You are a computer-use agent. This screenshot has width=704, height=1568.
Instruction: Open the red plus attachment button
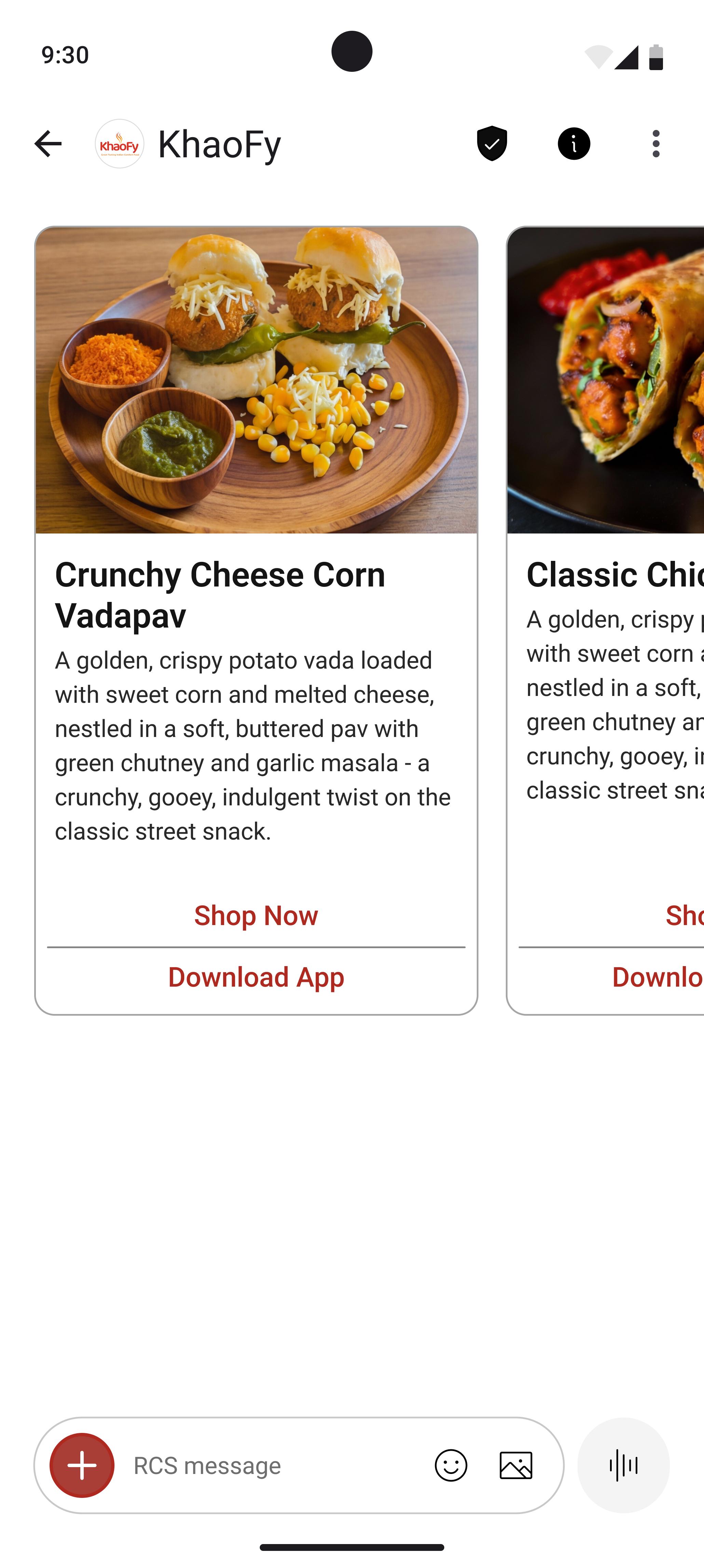(x=82, y=1465)
